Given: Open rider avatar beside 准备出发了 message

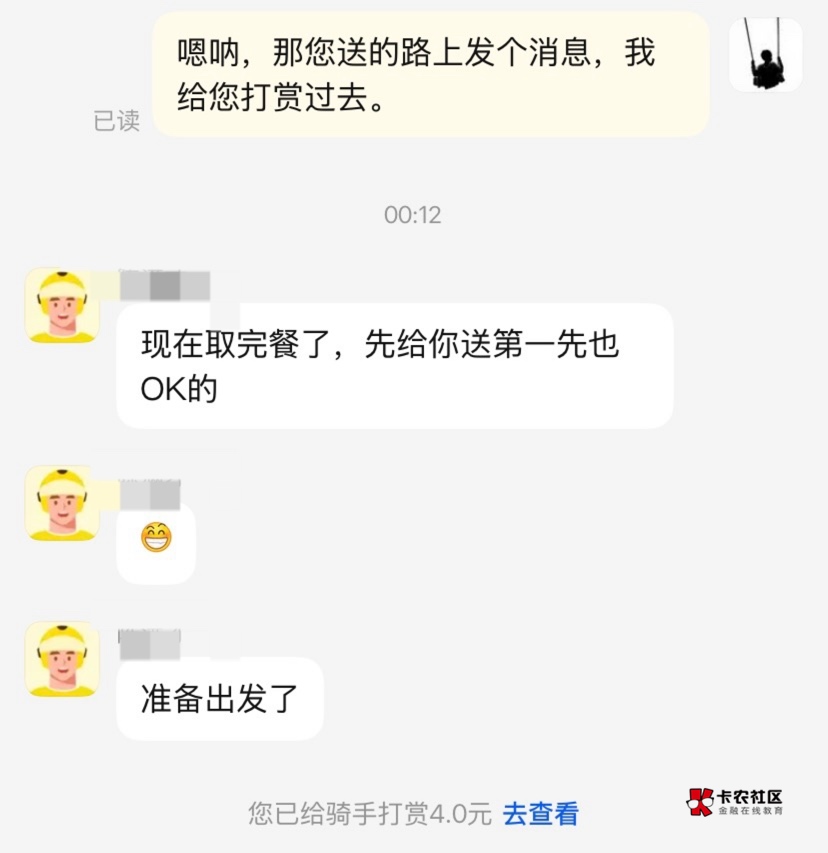Looking at the screenshot, I should click(63, 659).
